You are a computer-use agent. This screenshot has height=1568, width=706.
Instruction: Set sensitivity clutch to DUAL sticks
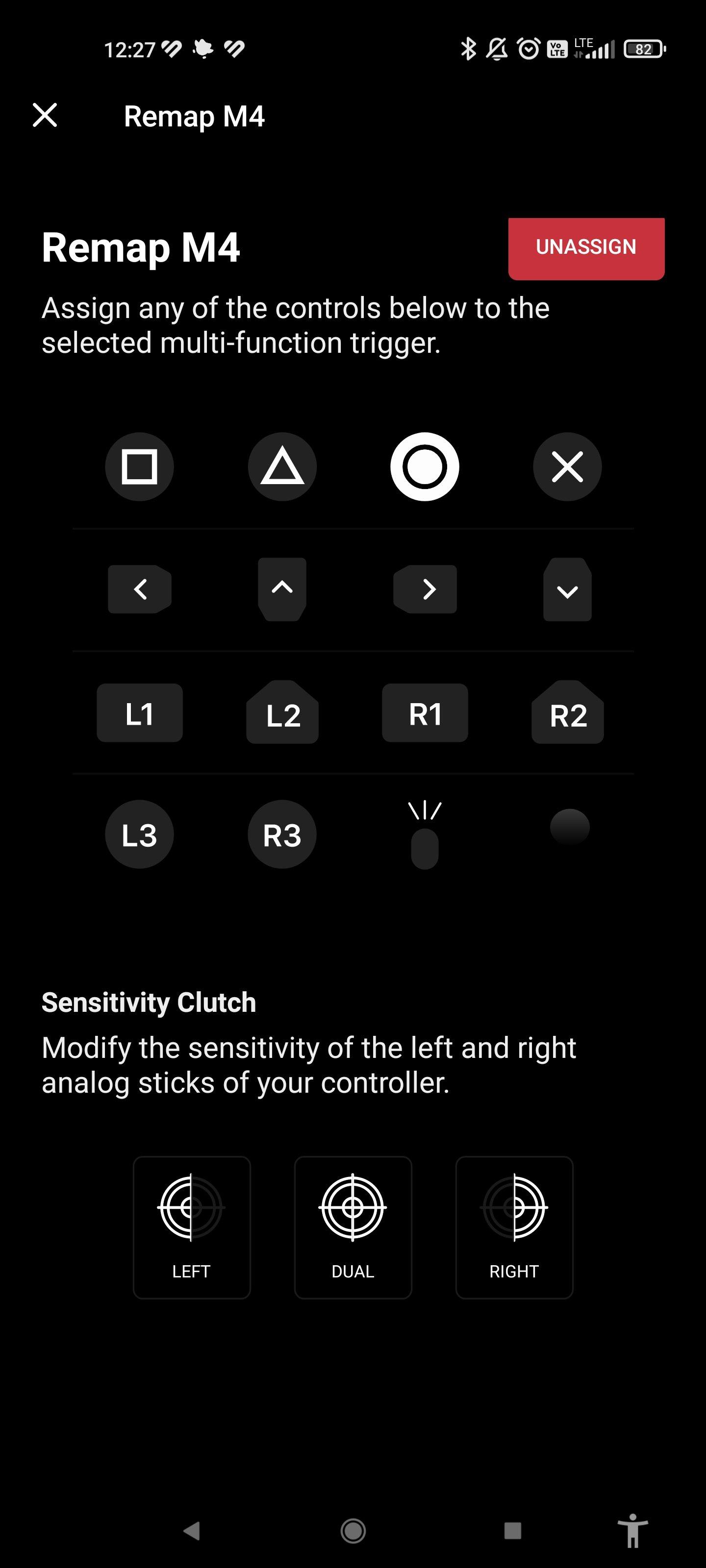pos(353,1227)
